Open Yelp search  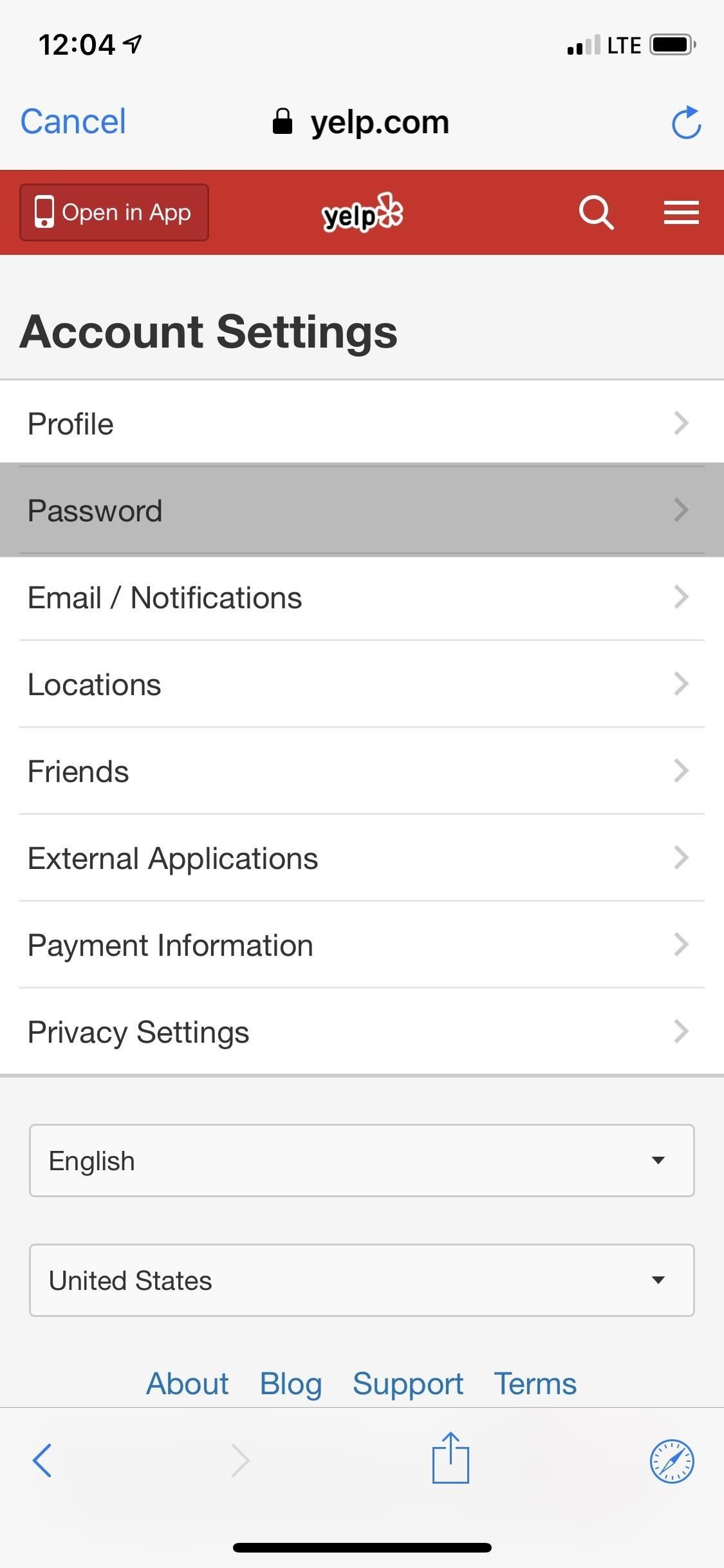pyautogui.click(x=596, y=212)
